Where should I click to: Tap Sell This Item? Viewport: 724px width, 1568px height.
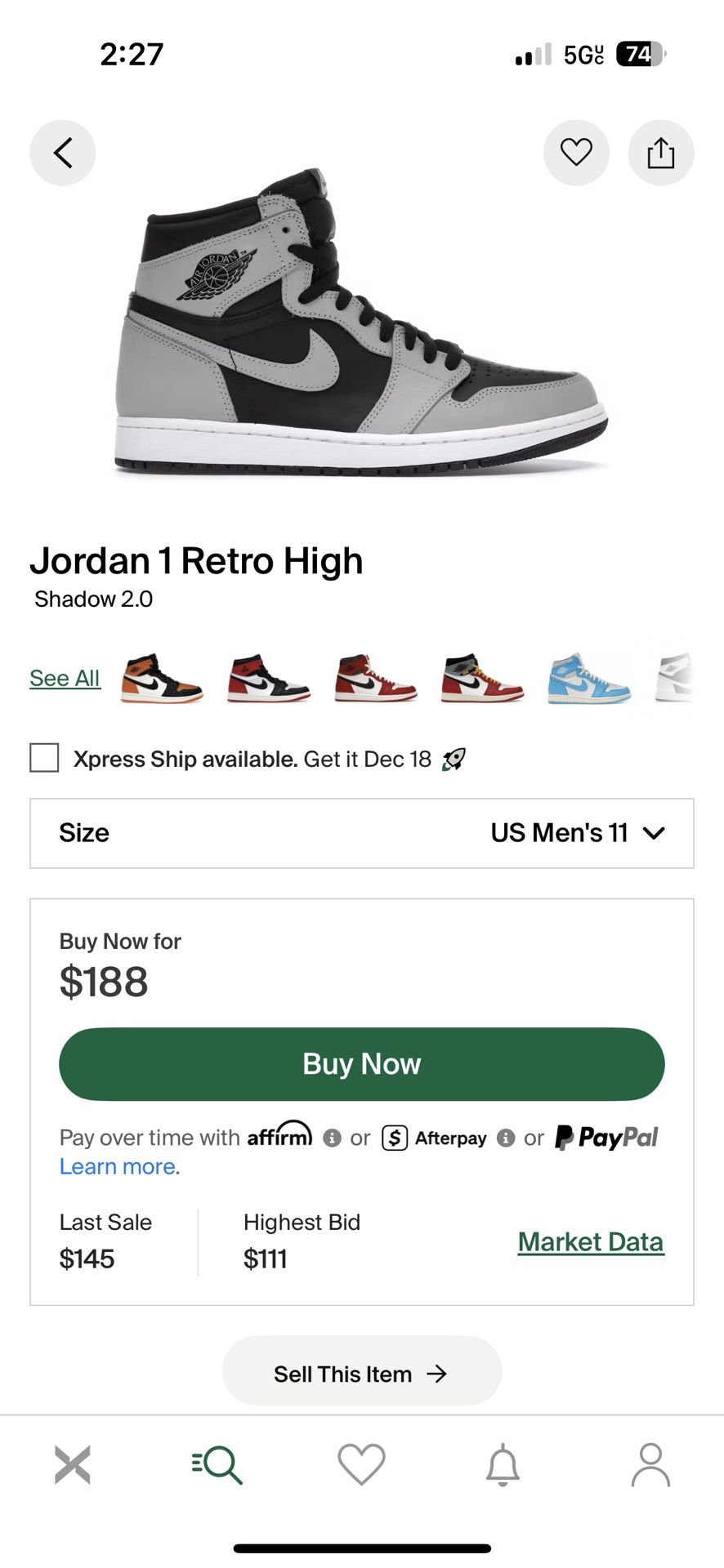(361, 1374)
